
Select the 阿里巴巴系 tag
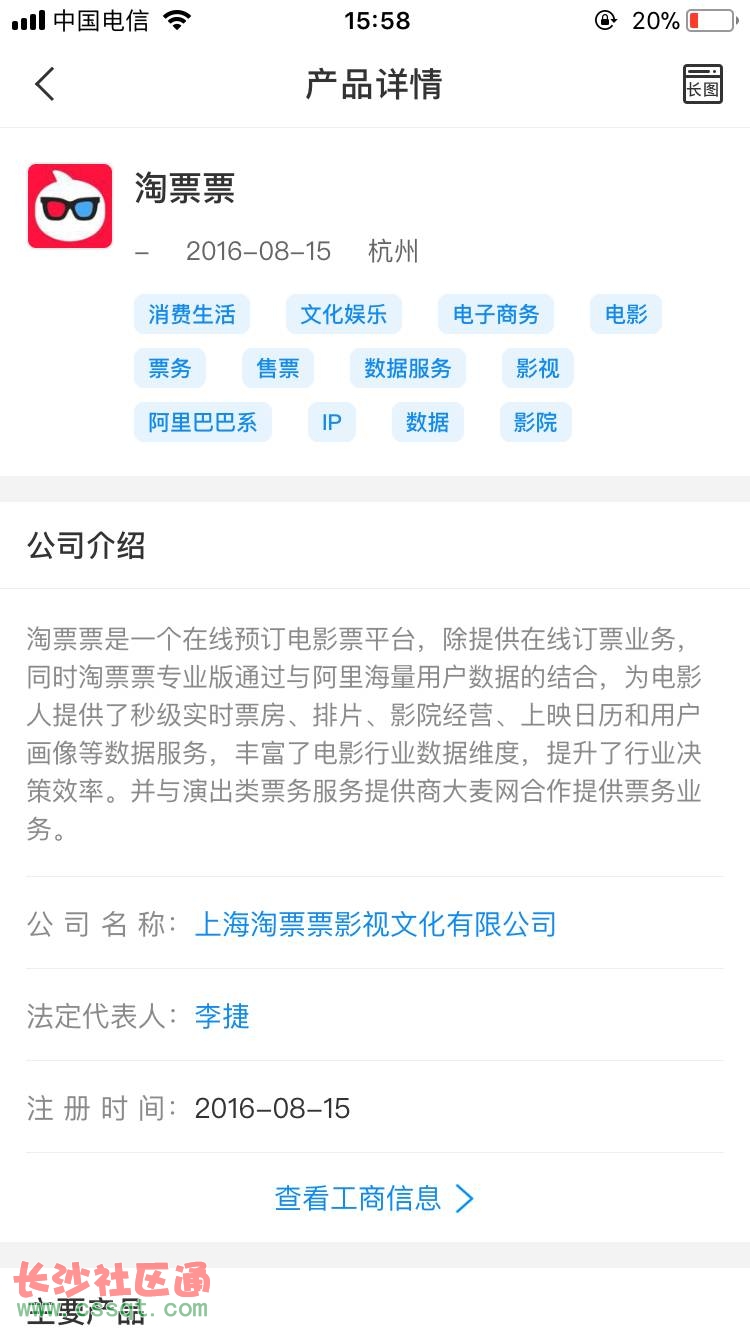[x=203, y=423]
